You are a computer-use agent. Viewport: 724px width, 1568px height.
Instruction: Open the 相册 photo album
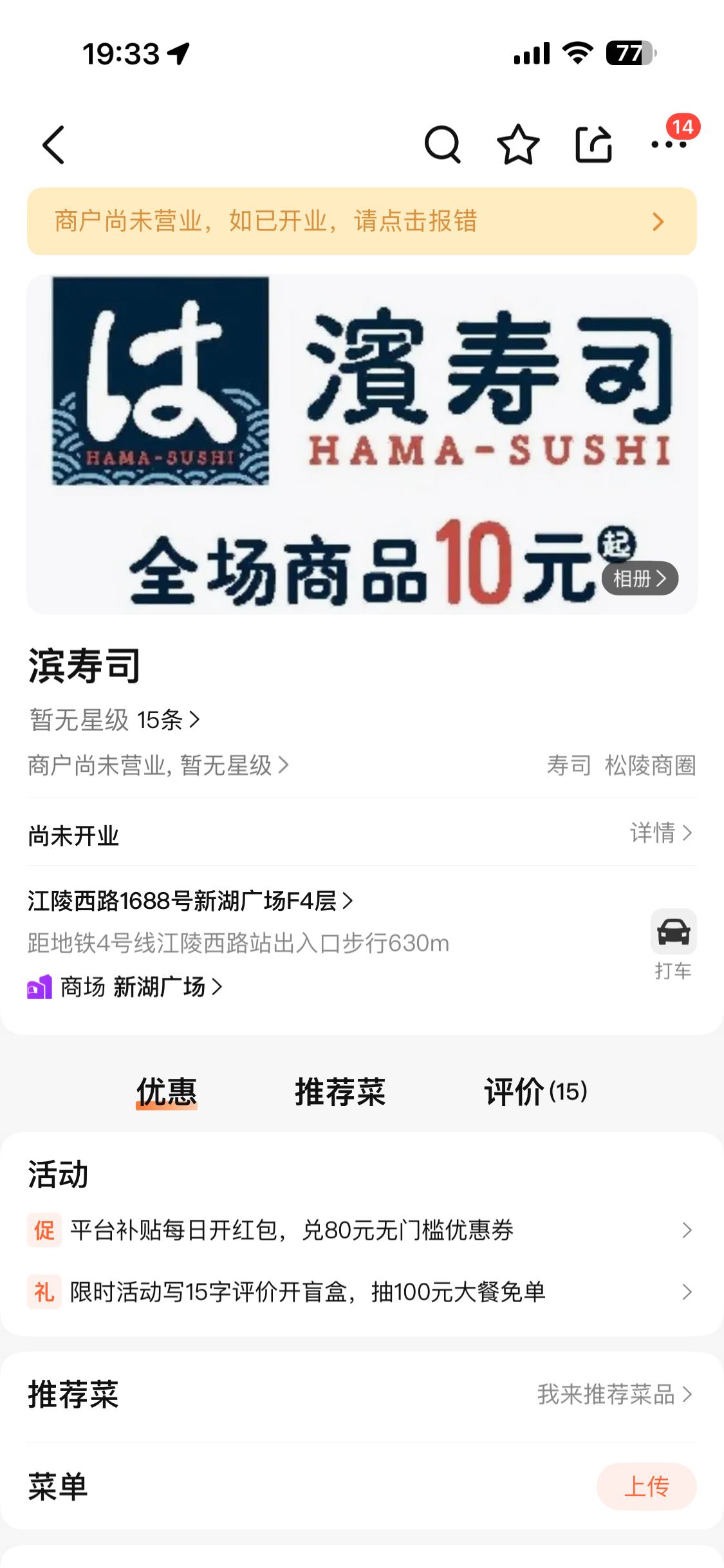click(640, 579)
